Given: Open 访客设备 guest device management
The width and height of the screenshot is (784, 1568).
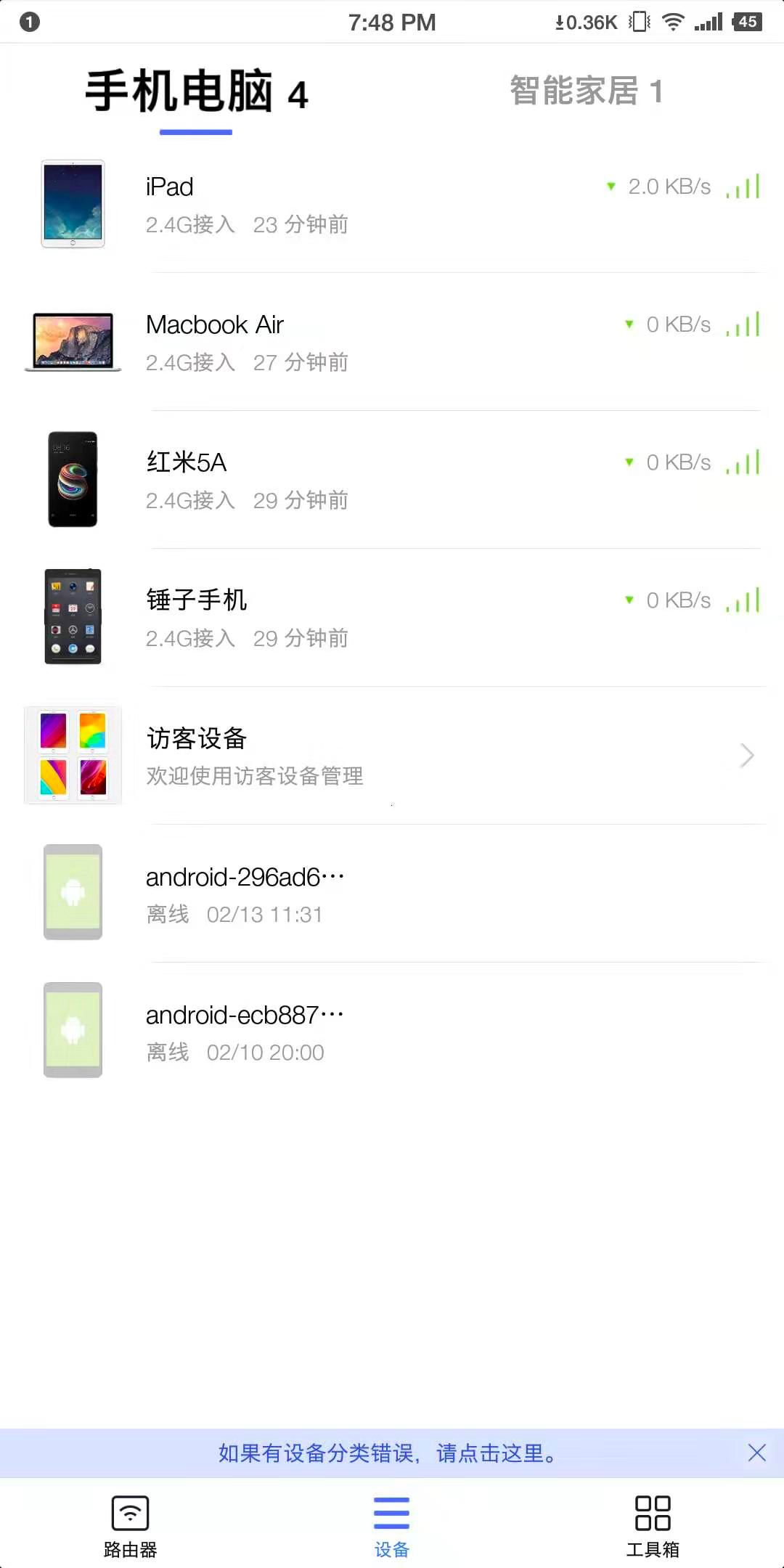Looking at the screenshot, I should pyautogui.click(x=392, y=756).
